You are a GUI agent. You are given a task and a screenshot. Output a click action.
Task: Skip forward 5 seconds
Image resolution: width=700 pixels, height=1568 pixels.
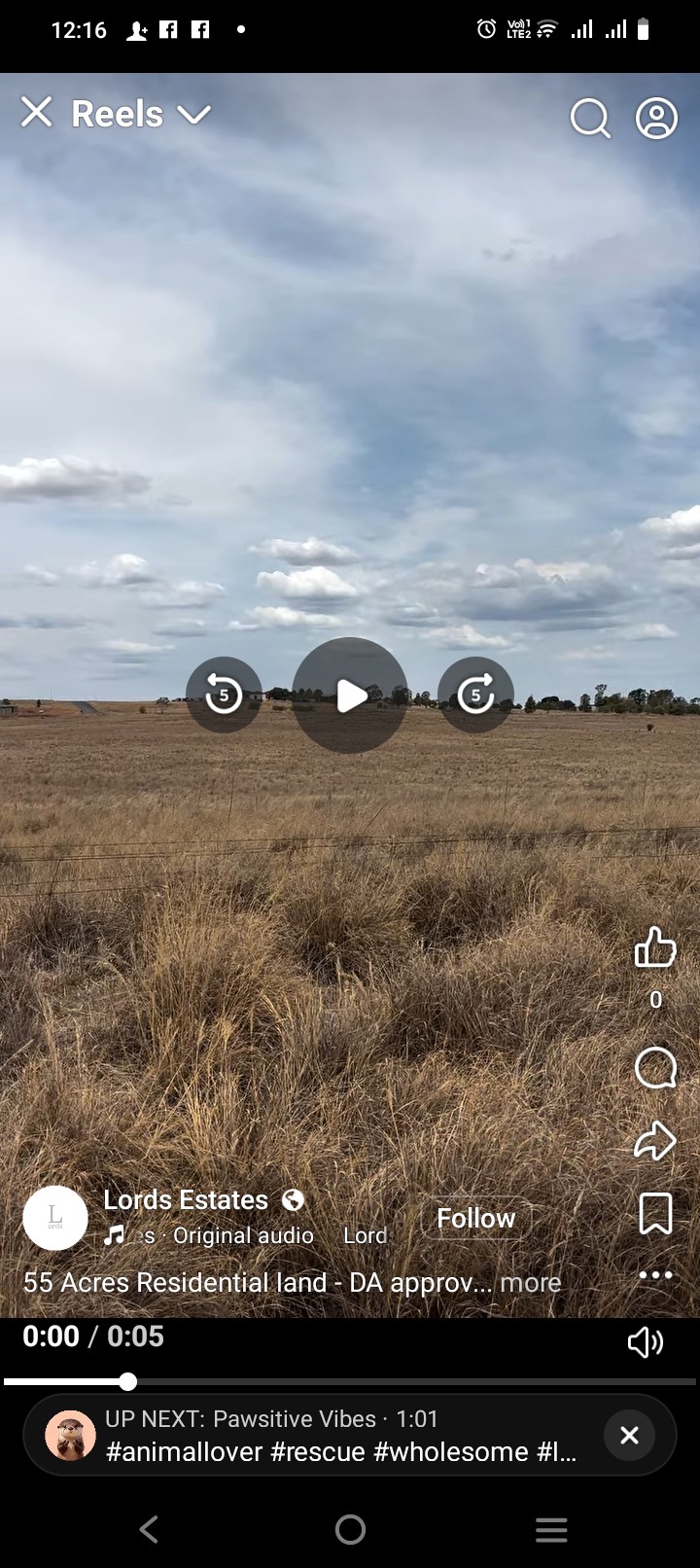click(x=475, y=694)
